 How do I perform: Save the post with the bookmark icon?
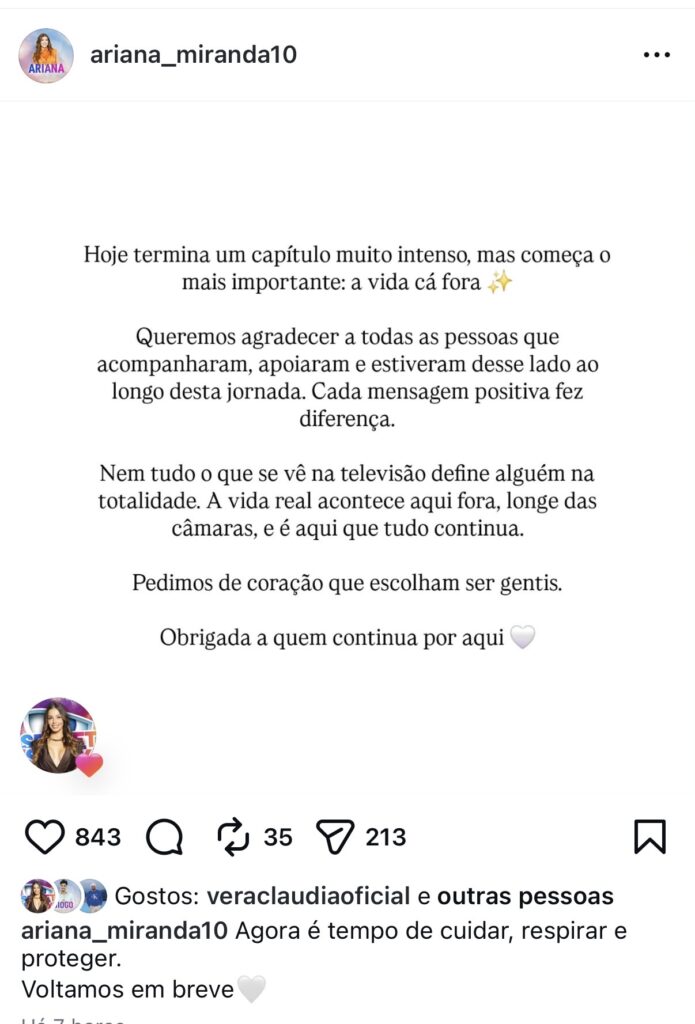coord(650,837)
